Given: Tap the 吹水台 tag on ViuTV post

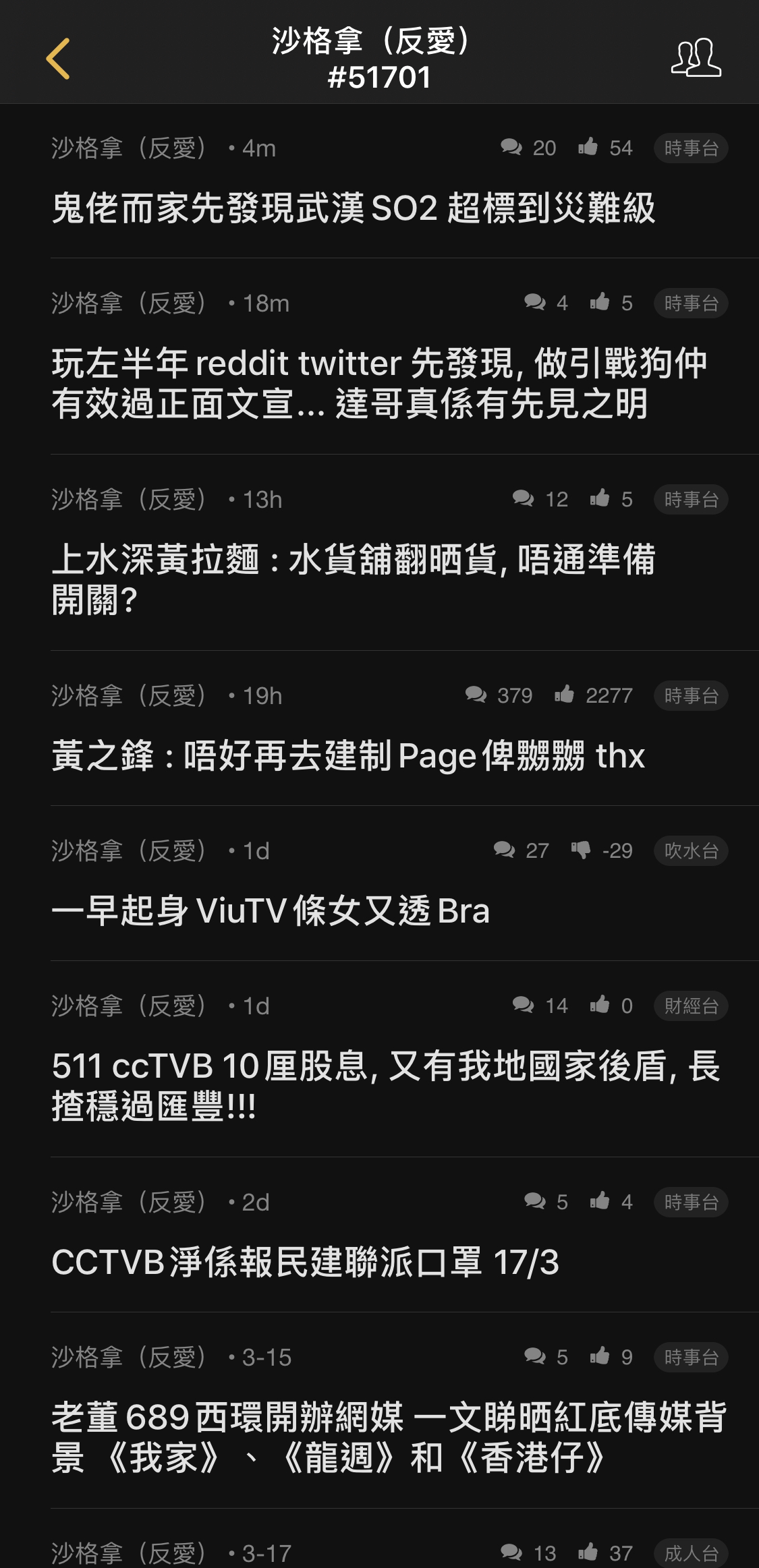Looking at the screenshot, I should (691, 851).
